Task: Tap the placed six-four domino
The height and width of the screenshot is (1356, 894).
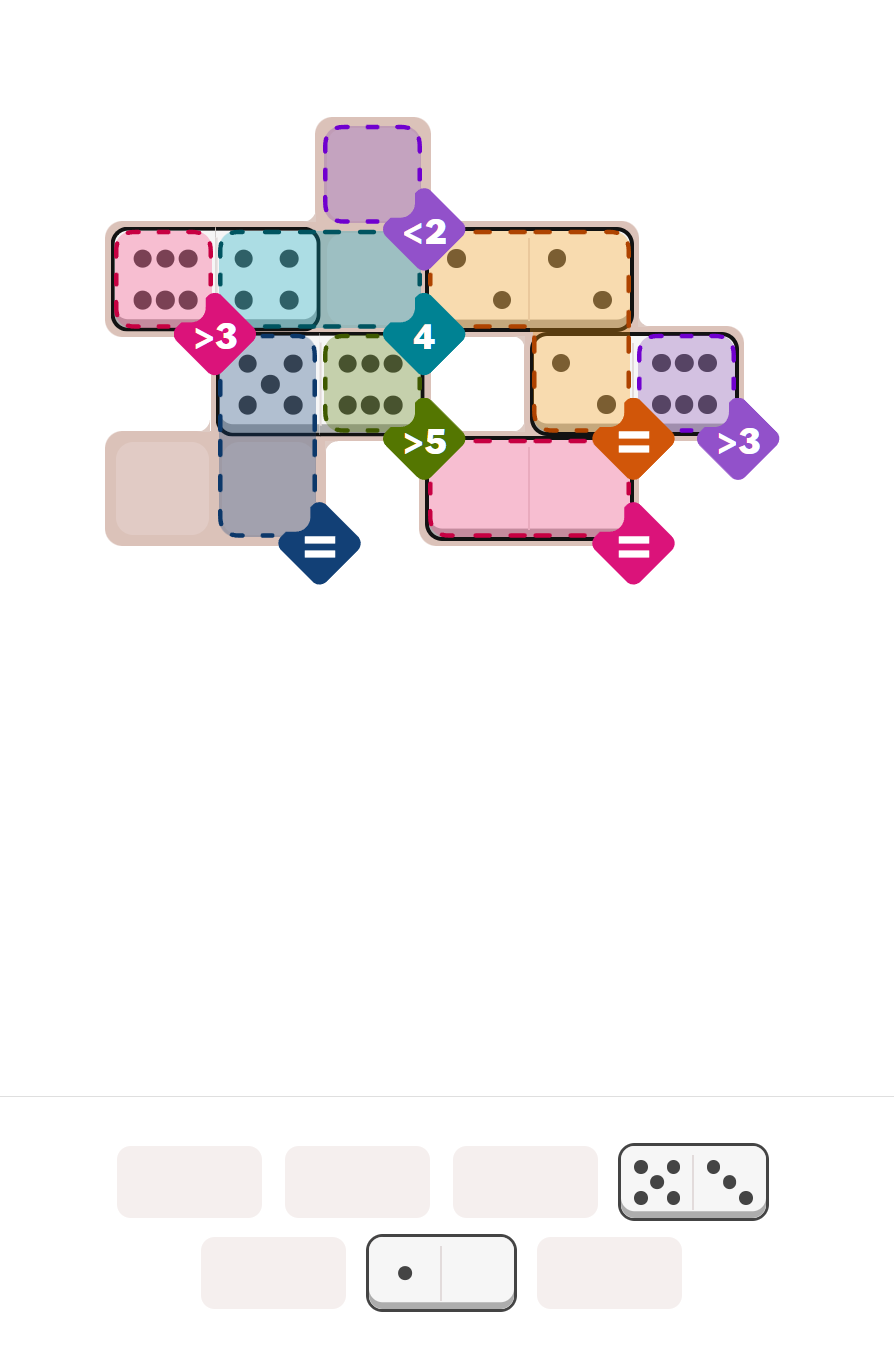Action: coord(215,279)
